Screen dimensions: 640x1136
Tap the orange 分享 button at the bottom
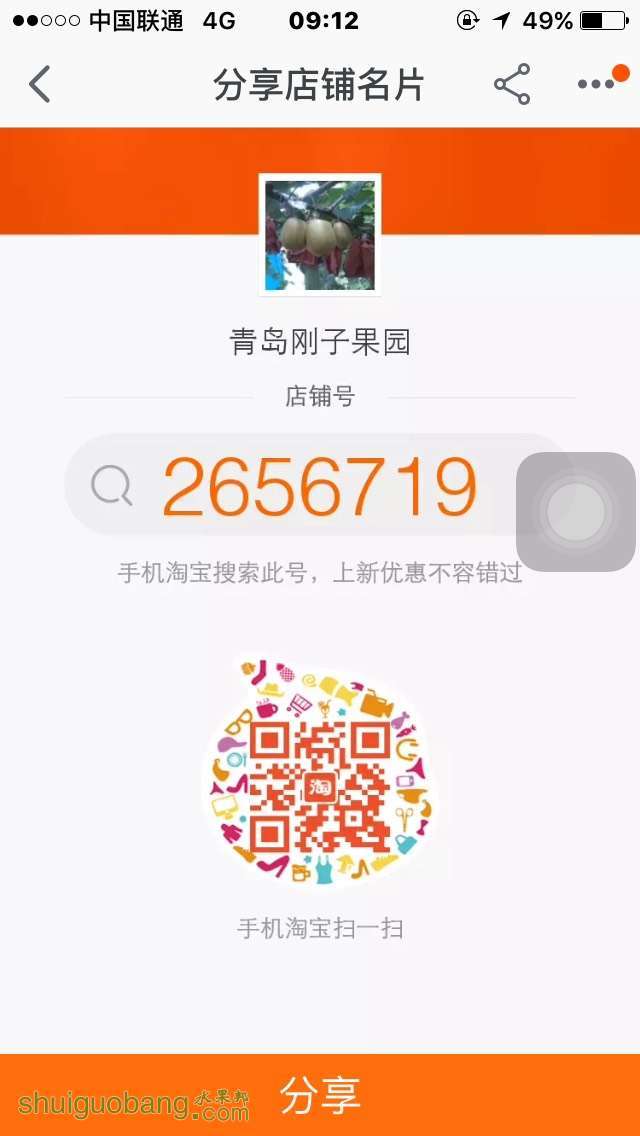320,1095
